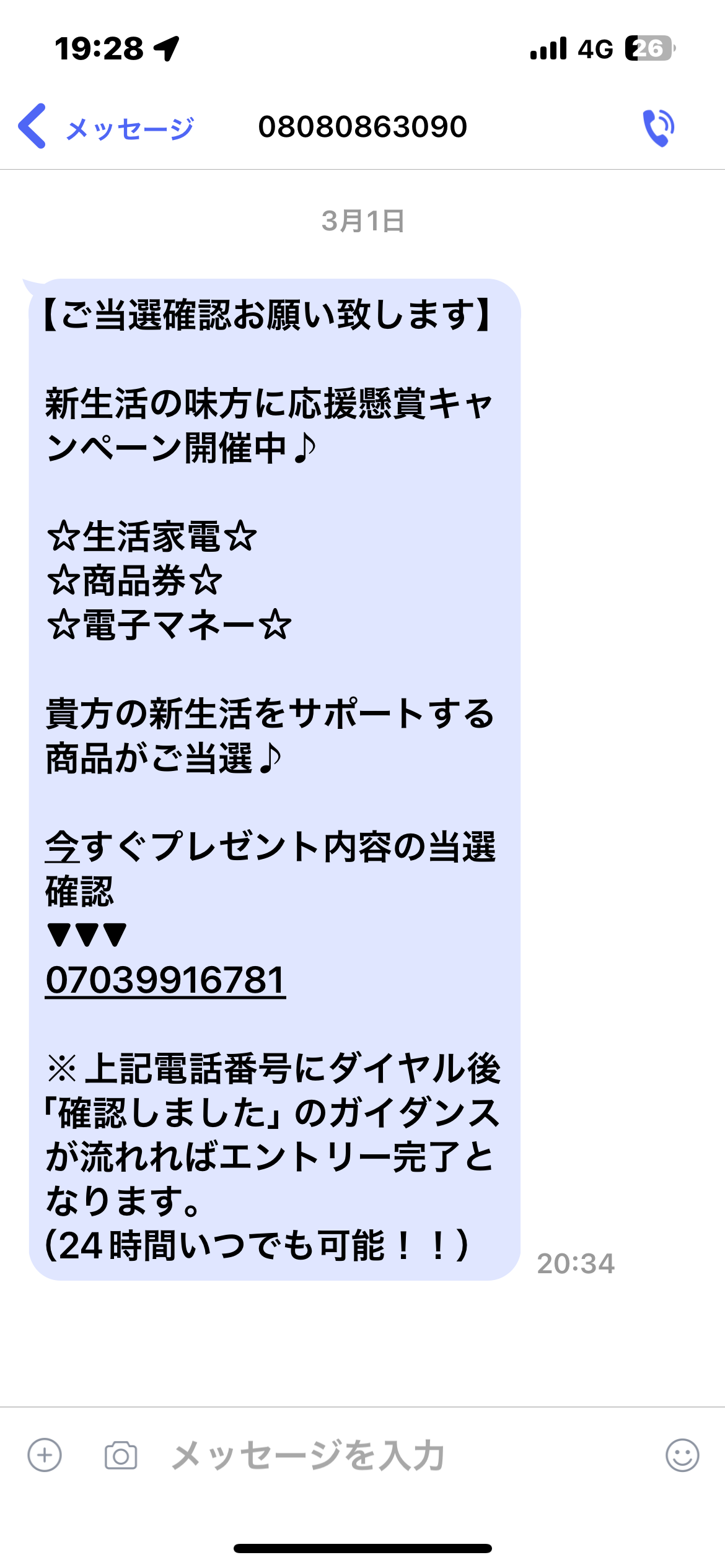The width and height of the screenshot is (725, 1568).
Task: Open the linked number 07039916781
Action: 165,980
